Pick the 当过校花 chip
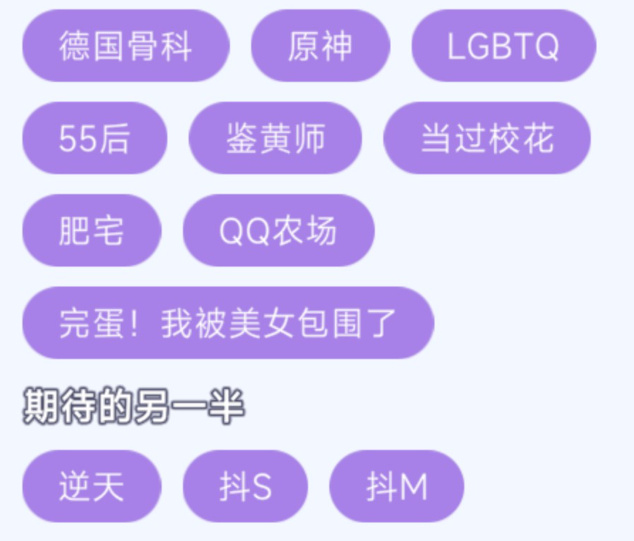 (486, 138)
